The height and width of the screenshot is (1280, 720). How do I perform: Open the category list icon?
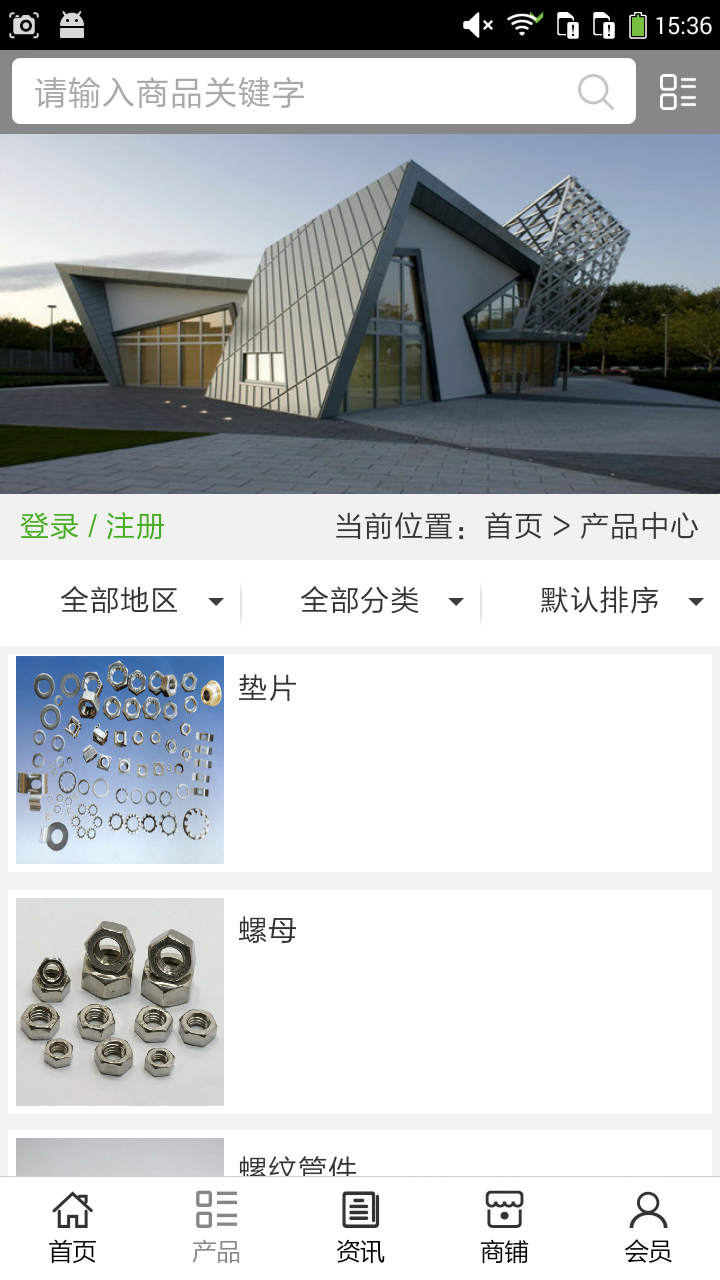[678, 92]
